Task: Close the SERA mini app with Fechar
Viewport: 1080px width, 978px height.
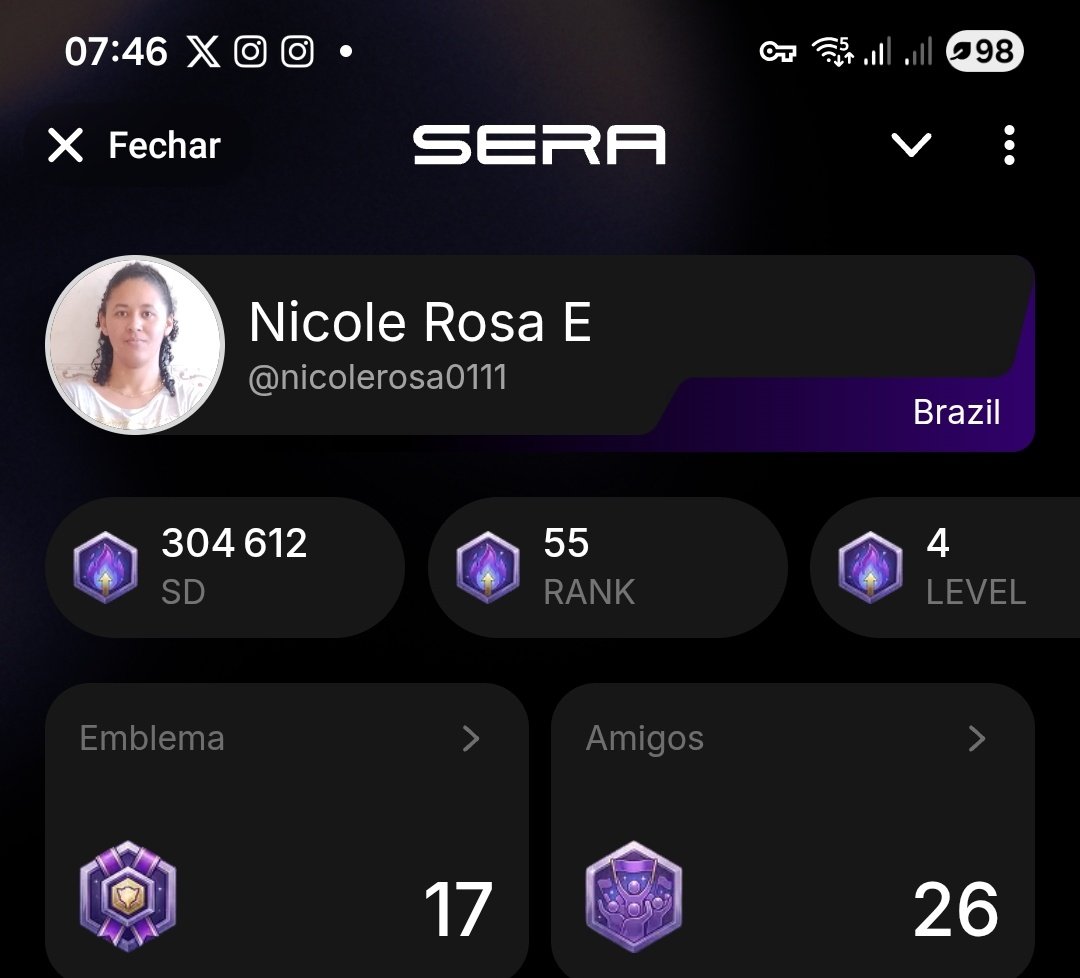Action: 134,146
